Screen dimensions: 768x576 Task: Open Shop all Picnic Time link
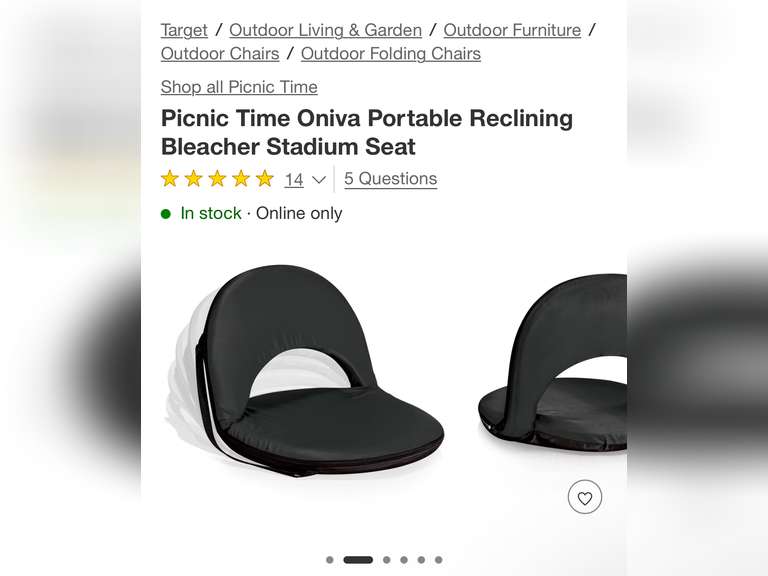239,87
